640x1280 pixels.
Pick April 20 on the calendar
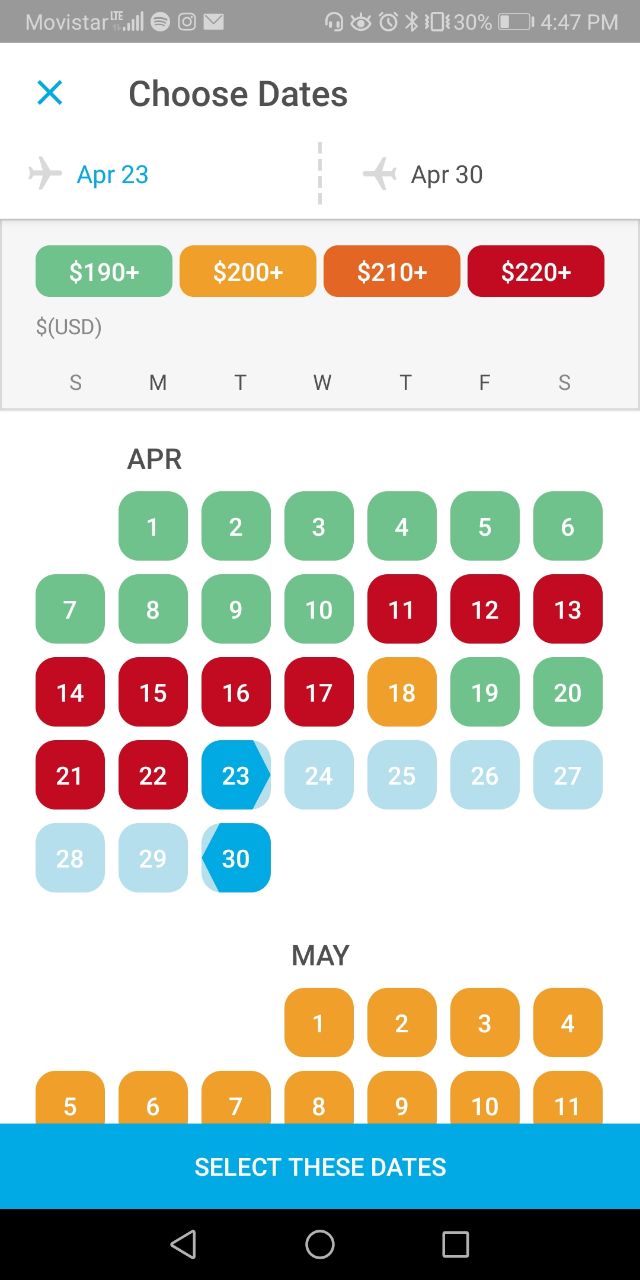tap(567, 692)
